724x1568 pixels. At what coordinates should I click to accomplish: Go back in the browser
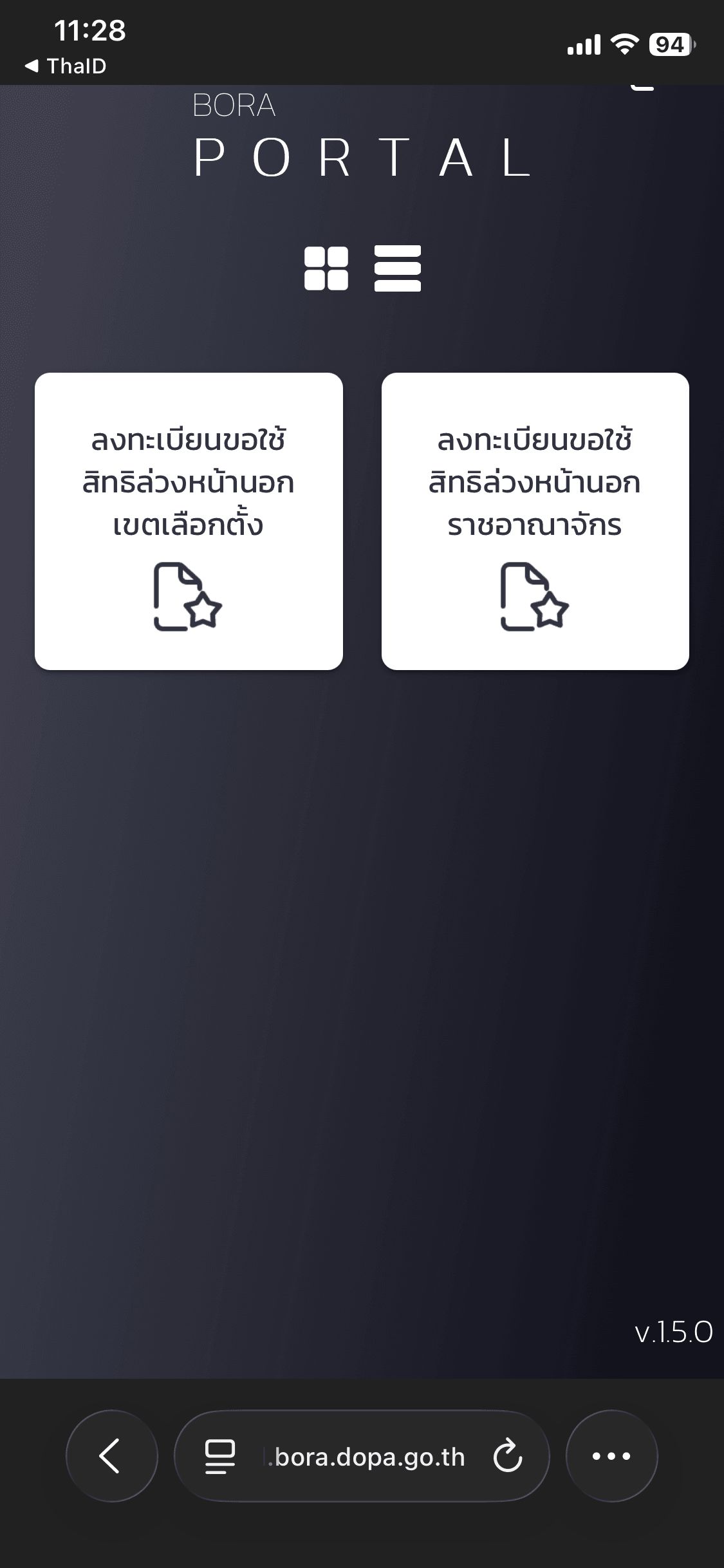tap(111, 1456)
